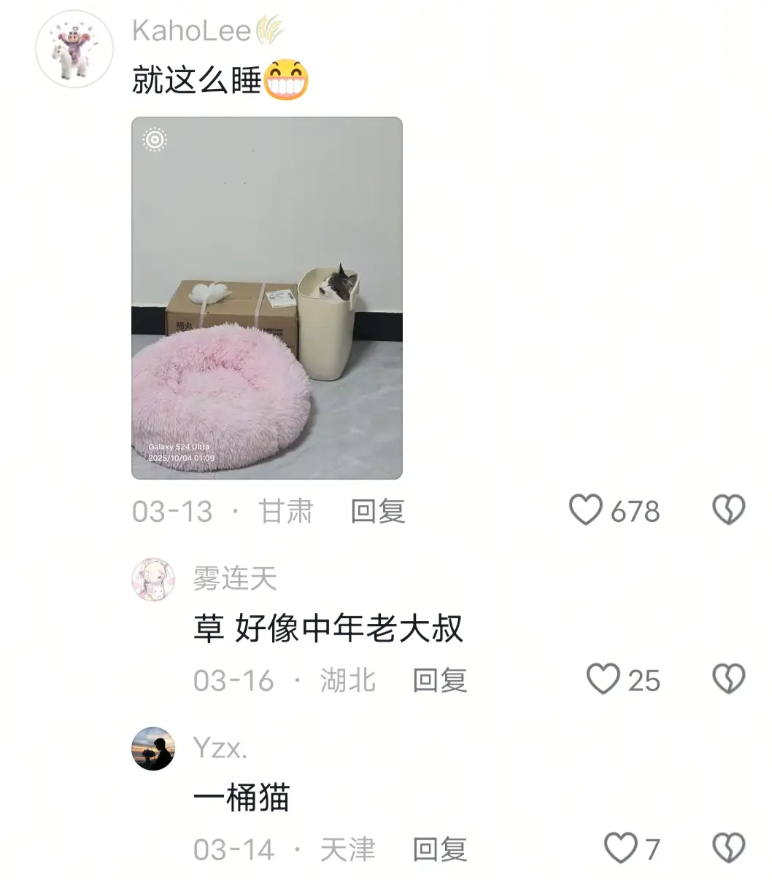772x880 pixels.
Task: Open KahoLee's profile avatar
Action: (74, 48)
